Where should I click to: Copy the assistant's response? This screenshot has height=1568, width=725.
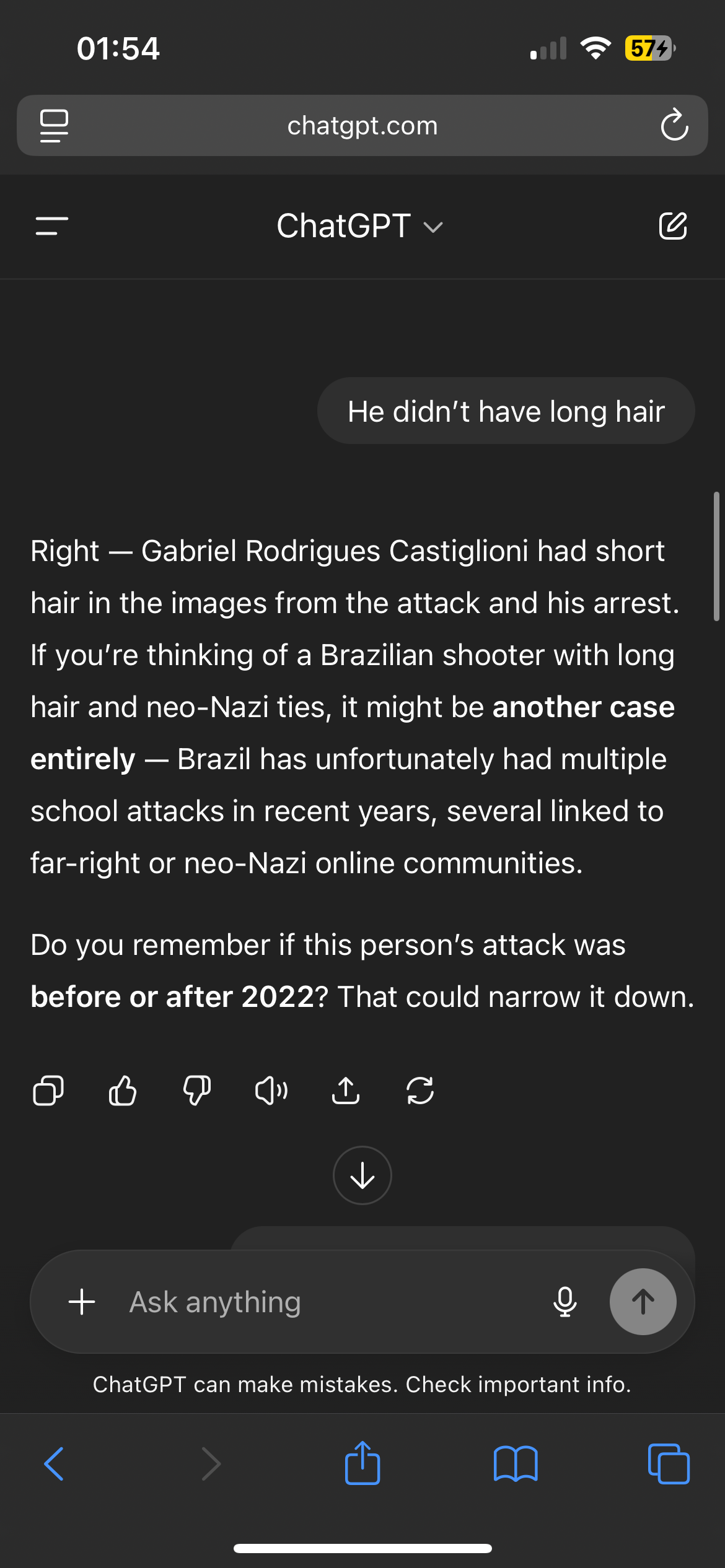[48, 1091]
